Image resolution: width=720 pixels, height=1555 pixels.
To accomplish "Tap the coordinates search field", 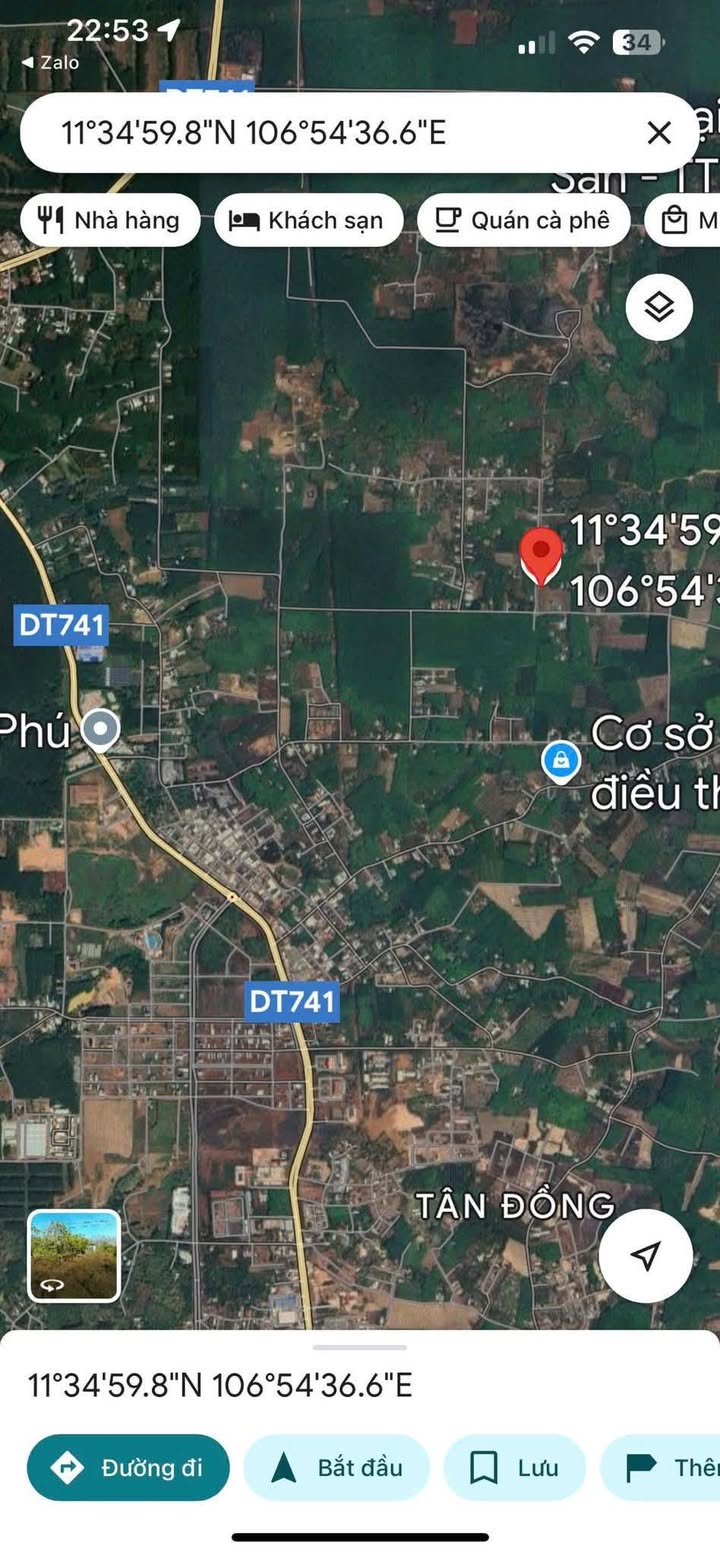I will tap(330, 133).
